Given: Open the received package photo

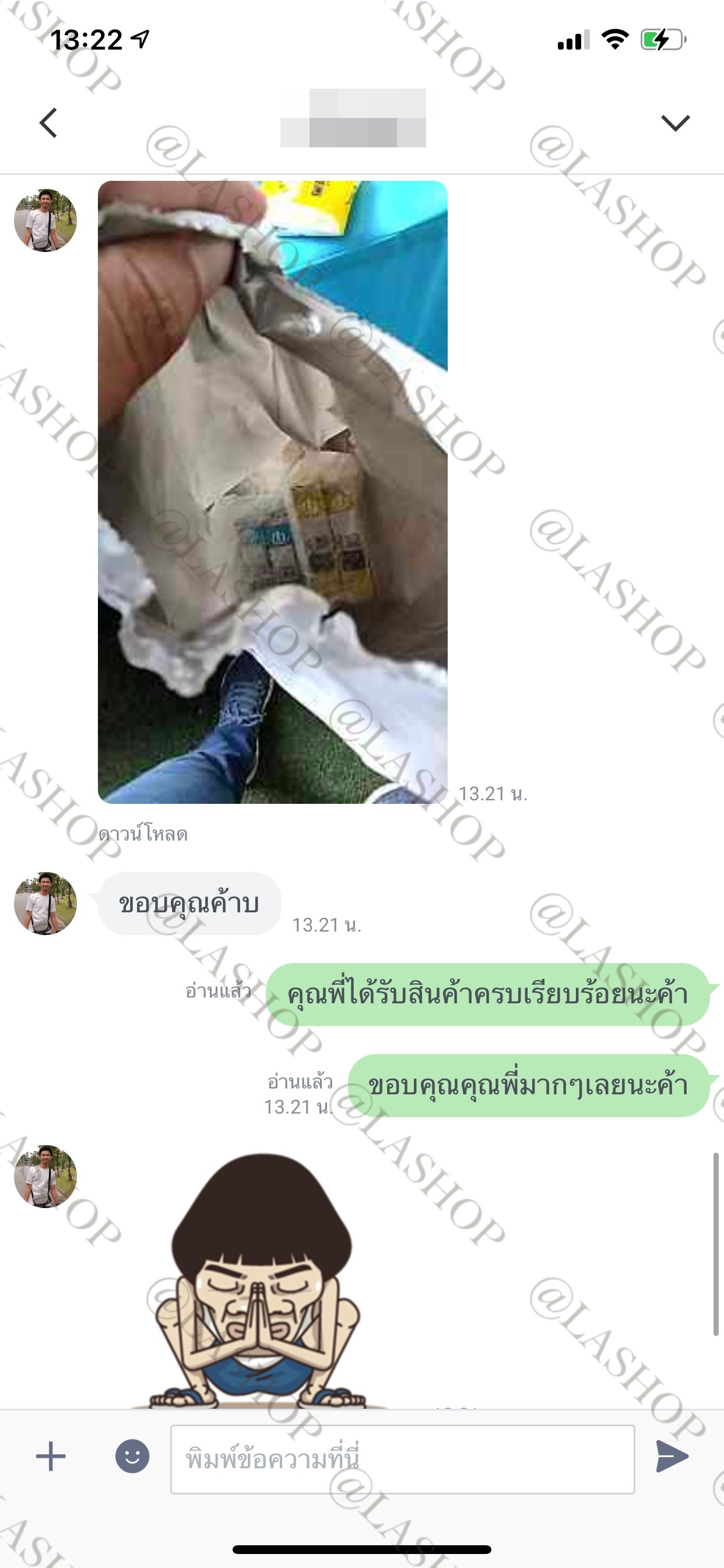Looking at the screenshot, I should pos(273,492).
